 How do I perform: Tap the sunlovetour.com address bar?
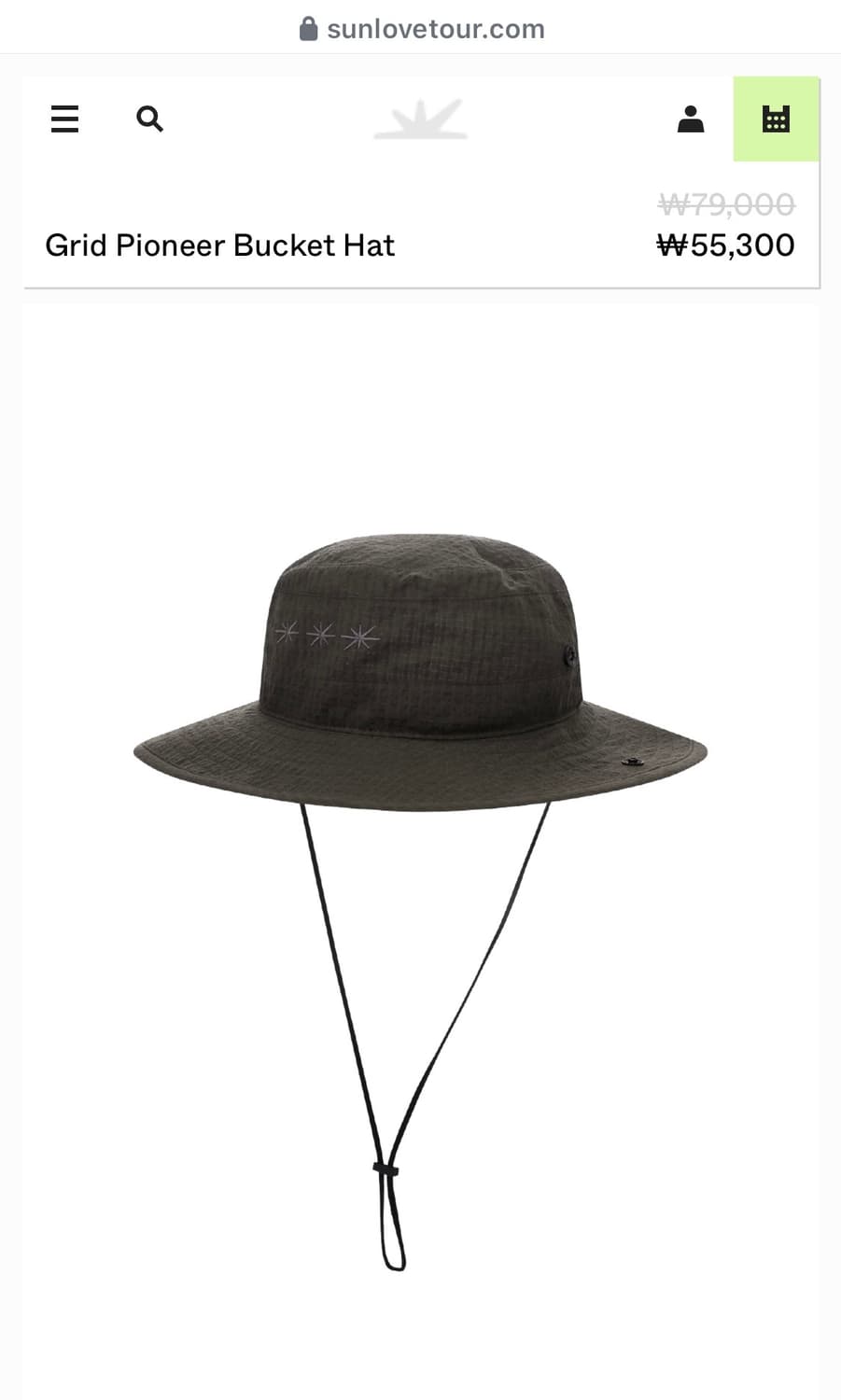click(434, 27)
